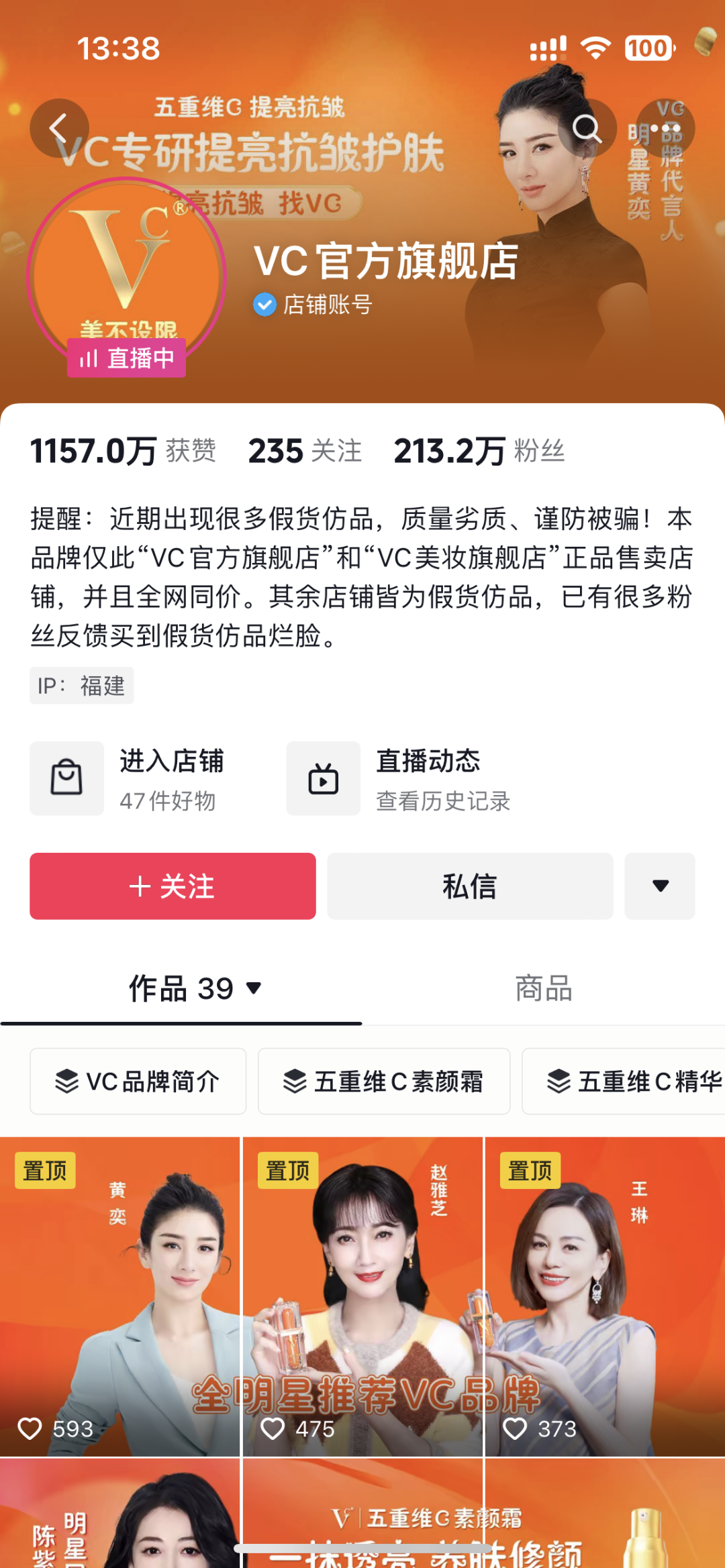Open the 作品 39 sorting dropdown

click(x=195, y=989)
